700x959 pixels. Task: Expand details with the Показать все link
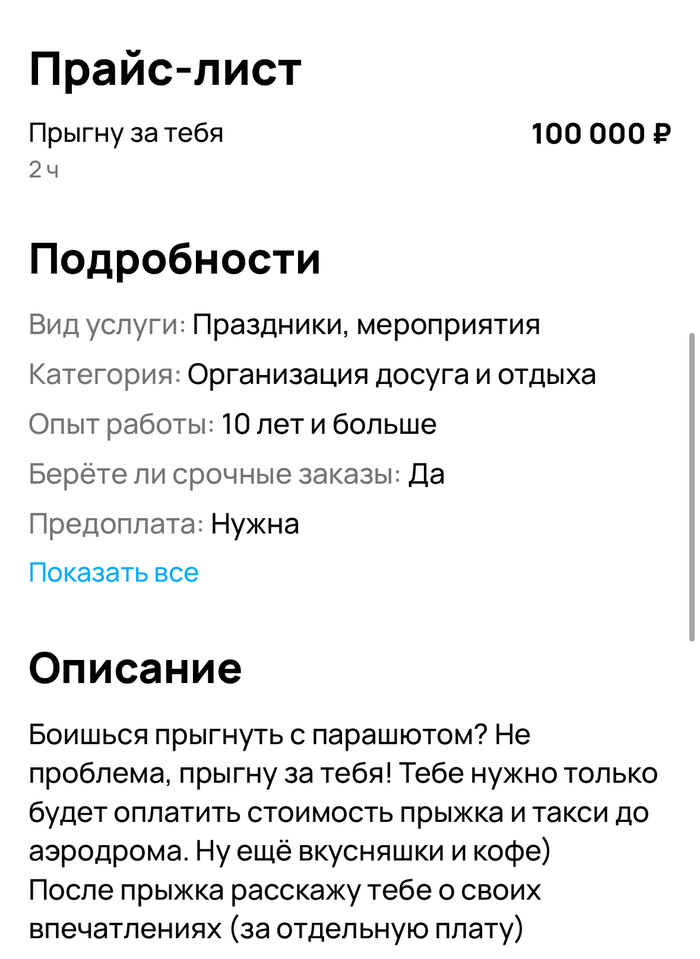point(113,573)
